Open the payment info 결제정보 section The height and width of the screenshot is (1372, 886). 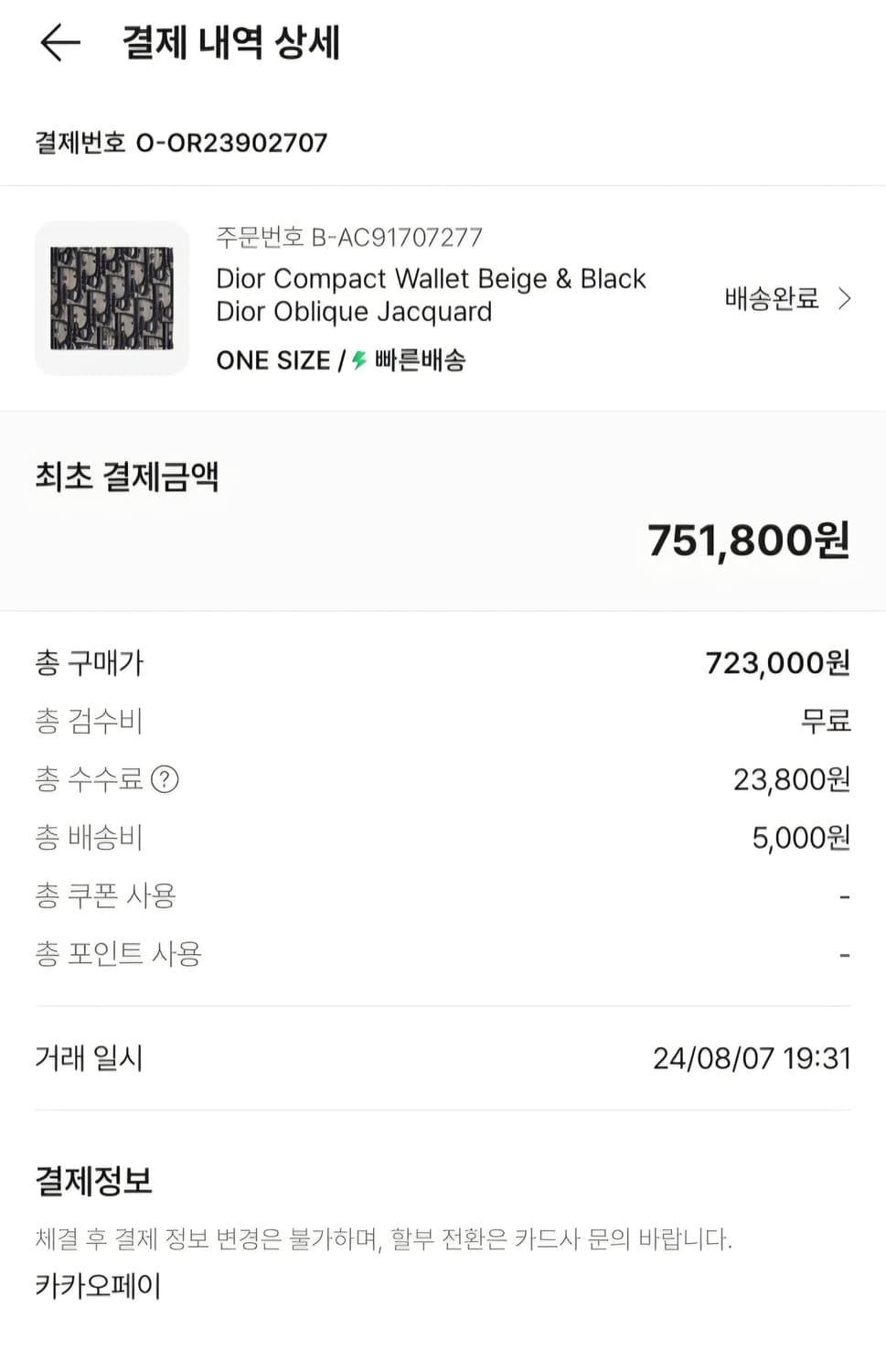[x=96, y=1182]
